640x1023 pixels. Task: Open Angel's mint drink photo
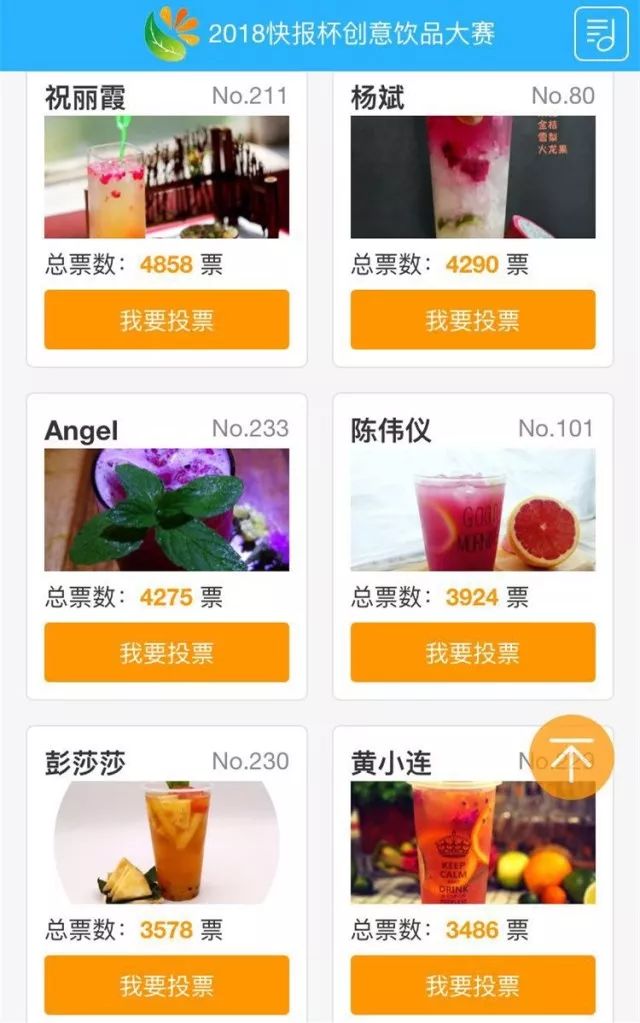point(166,510)
